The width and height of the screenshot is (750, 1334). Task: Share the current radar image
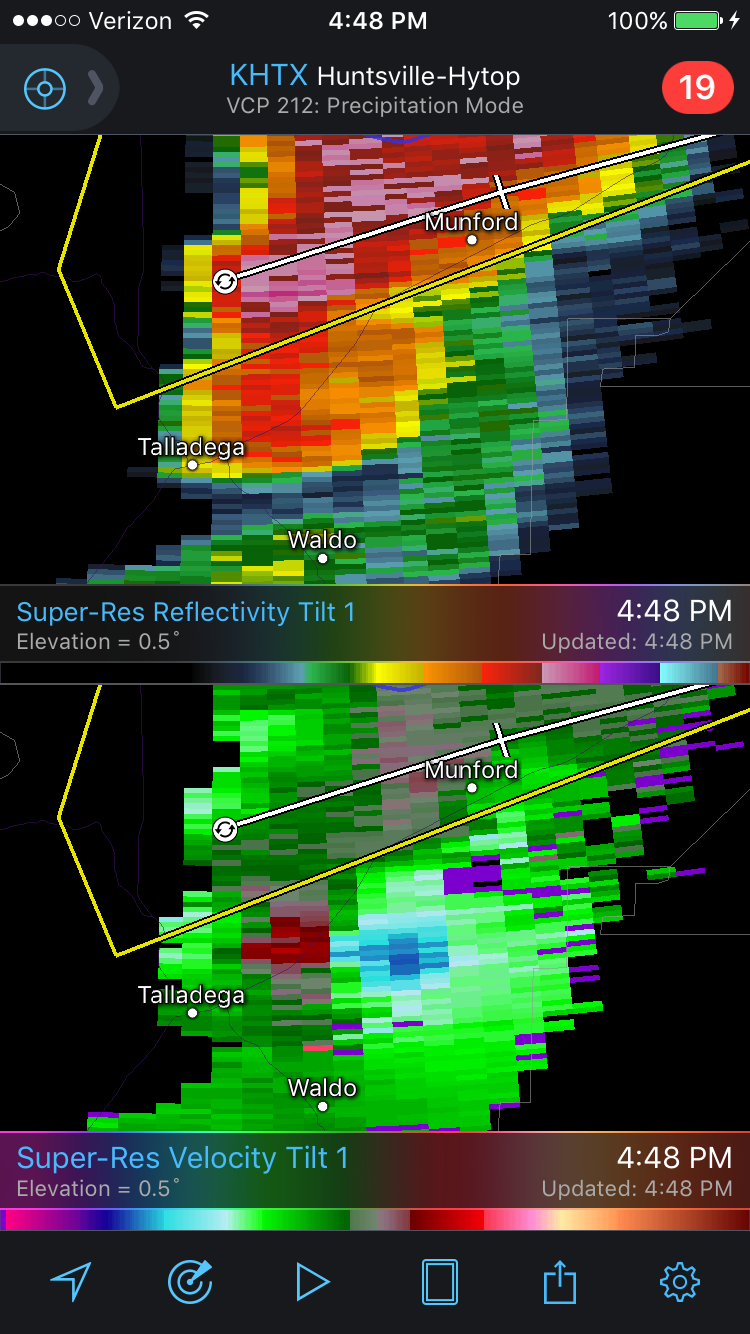point(561,1281)
